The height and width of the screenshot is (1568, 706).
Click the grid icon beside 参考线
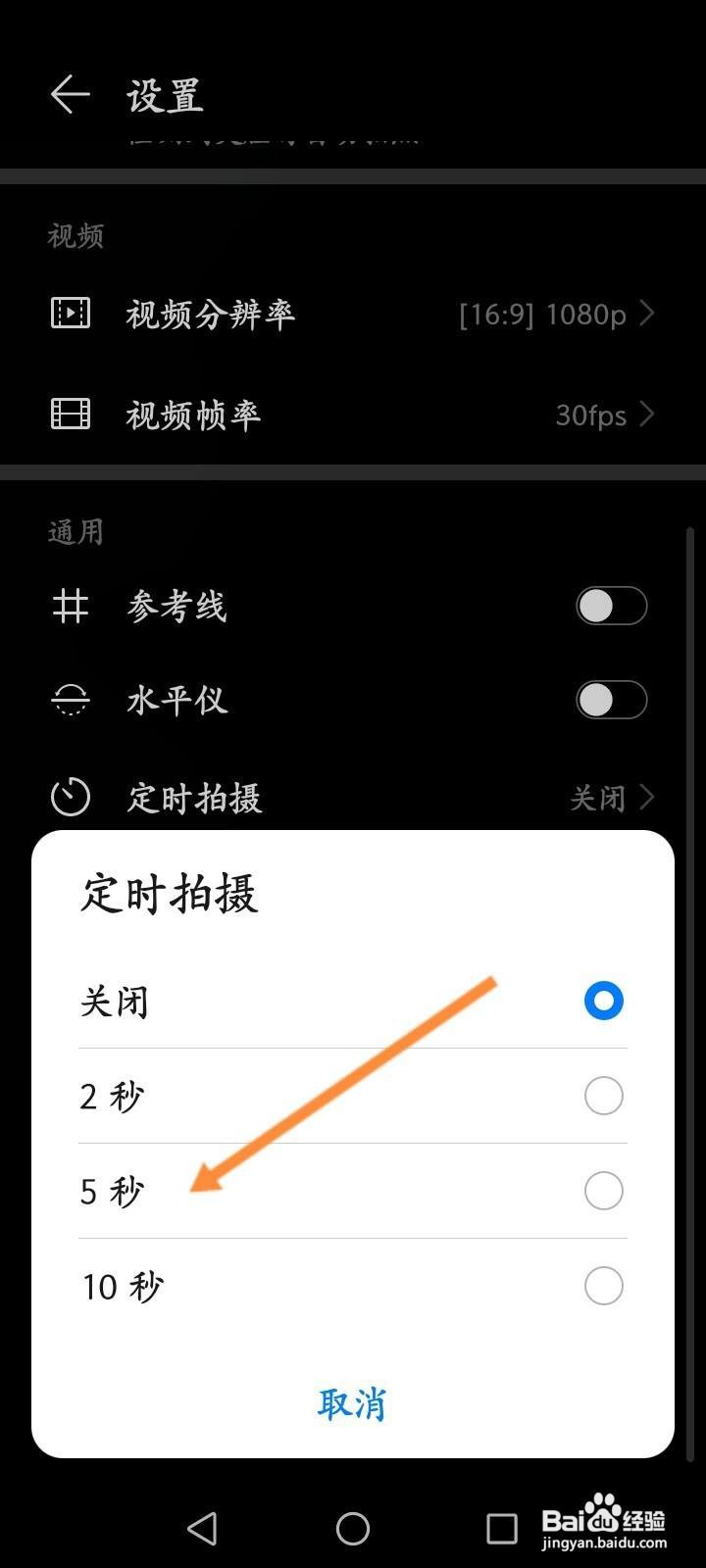click(x=69, y=607)
